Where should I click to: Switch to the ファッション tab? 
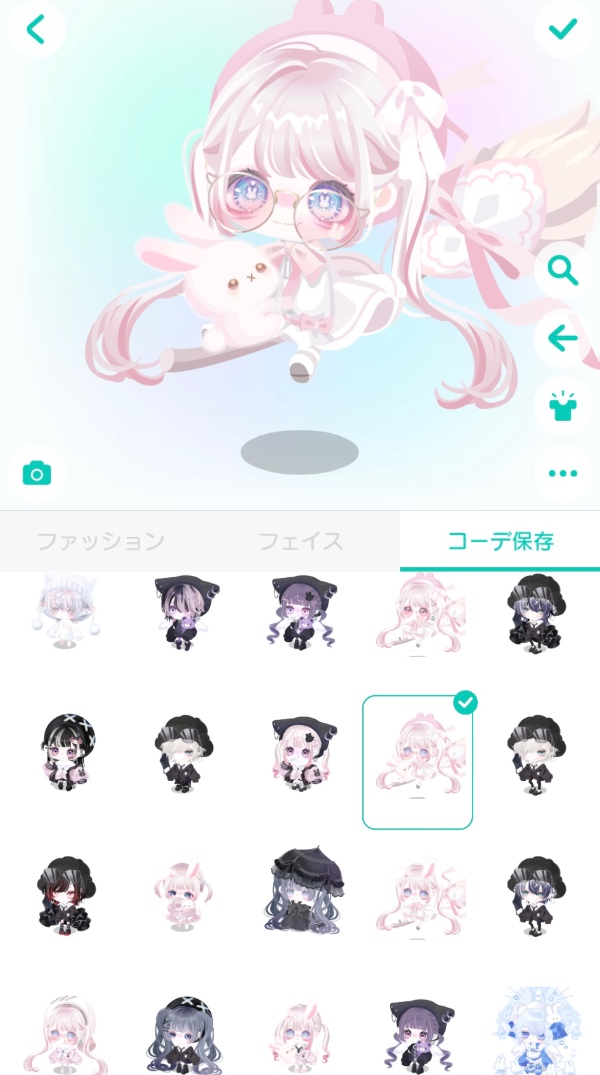pos(100,542)
